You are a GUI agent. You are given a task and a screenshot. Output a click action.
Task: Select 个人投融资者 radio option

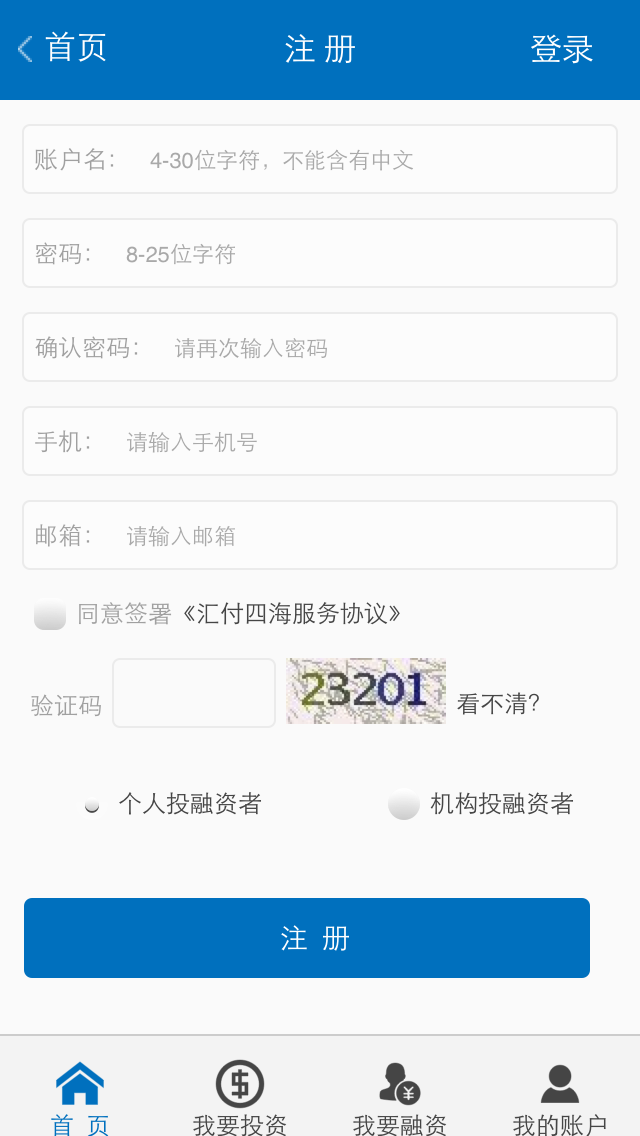pyautogui.click(x=92, y=805)
